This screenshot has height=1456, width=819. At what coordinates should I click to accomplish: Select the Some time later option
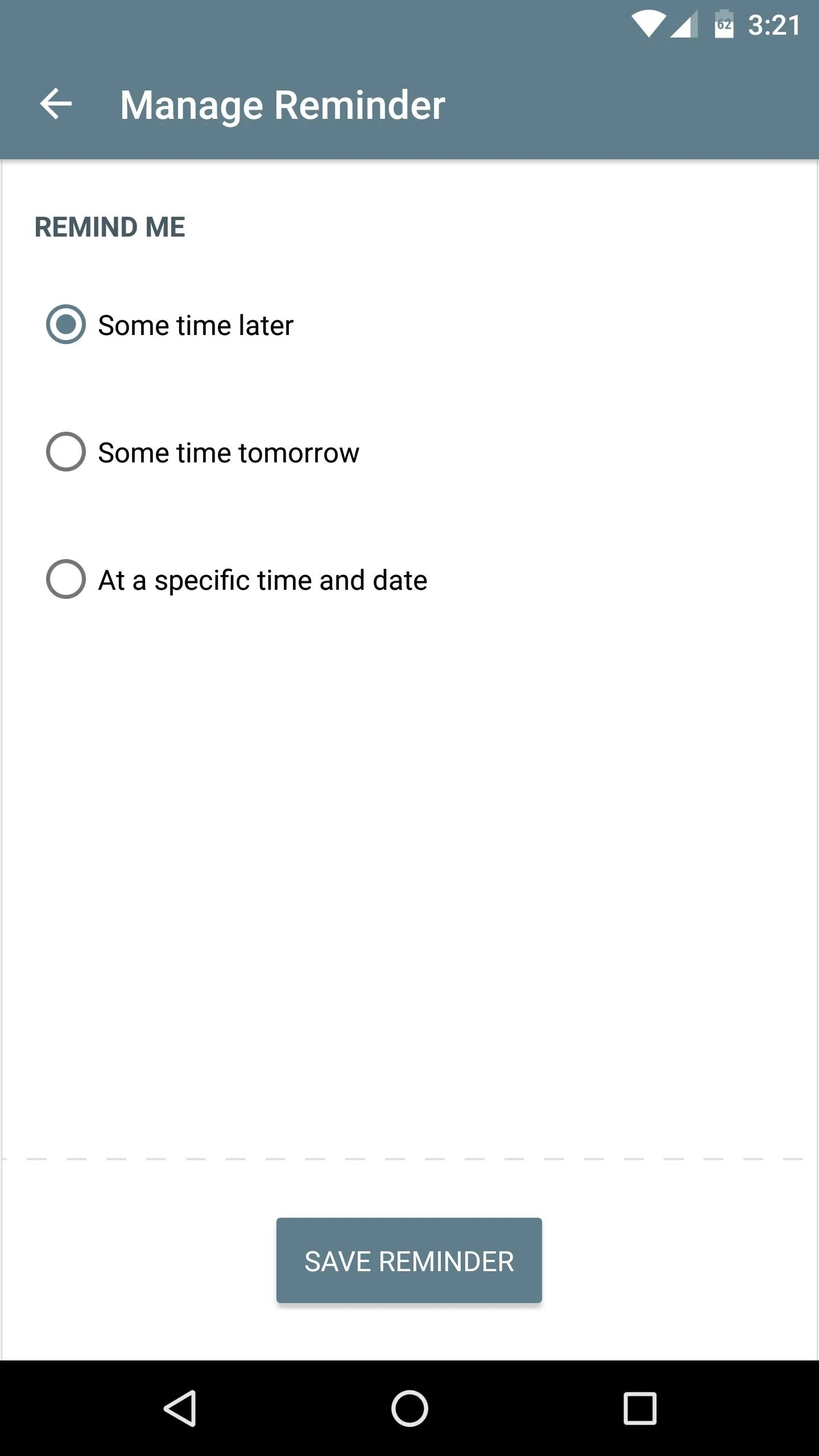[169, 325]
